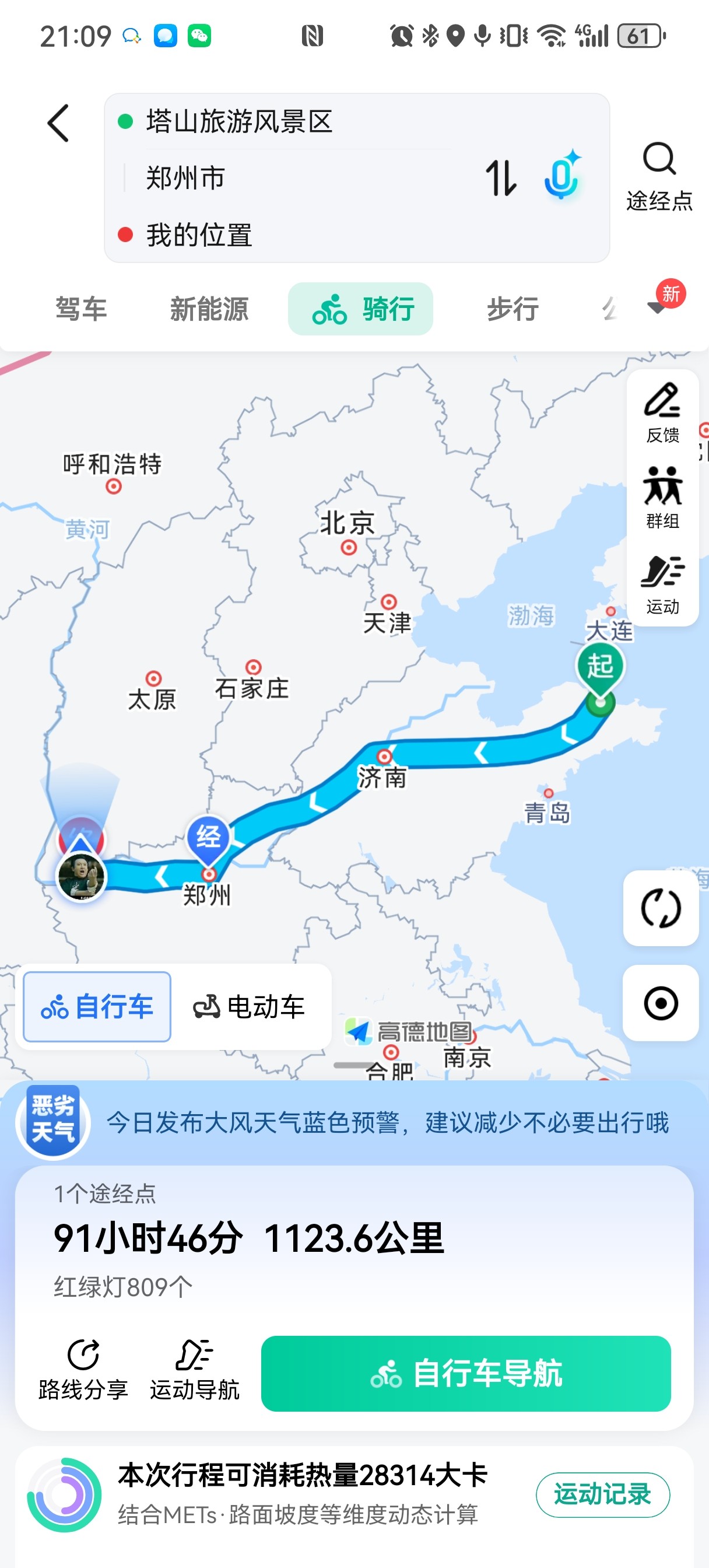The height and width of the screenshot is (1568, 709).
Task: Choose the 电动车 e-bike option
Action: pyautogui.click(x=250, y=1007)
